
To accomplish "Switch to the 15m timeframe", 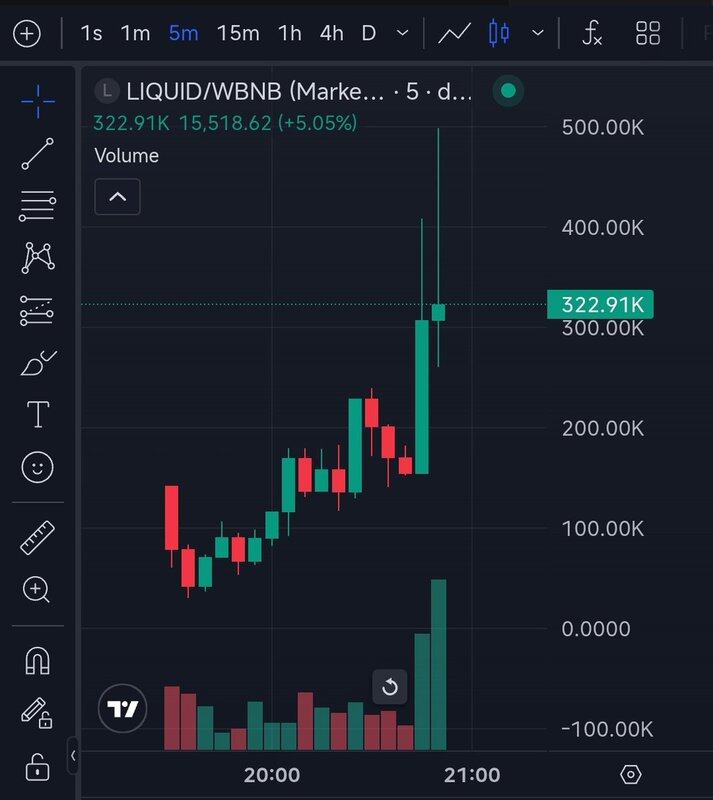I will (x=238, y=34).
